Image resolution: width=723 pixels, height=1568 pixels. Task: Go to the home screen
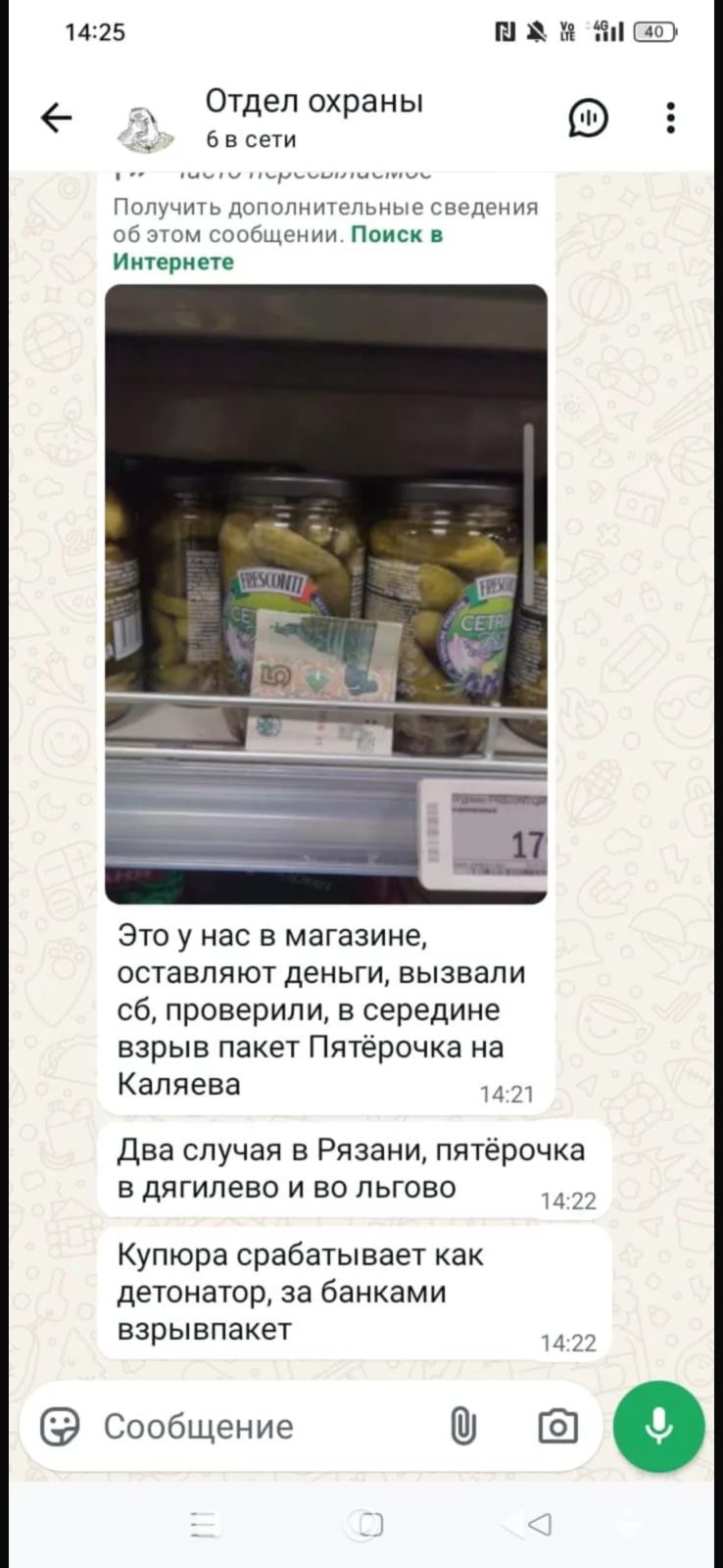[x=363, y=1524]
